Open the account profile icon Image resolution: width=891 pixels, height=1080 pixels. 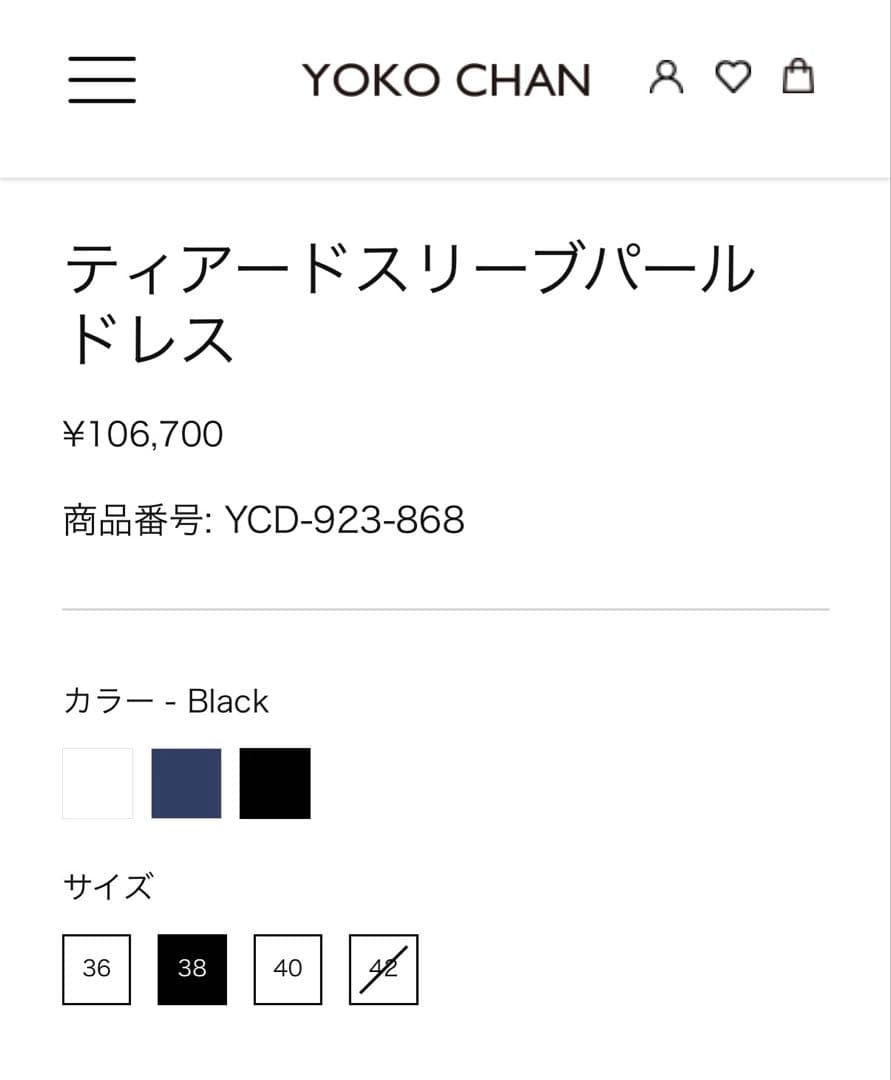pyautogui.click(x=666, y=77)
